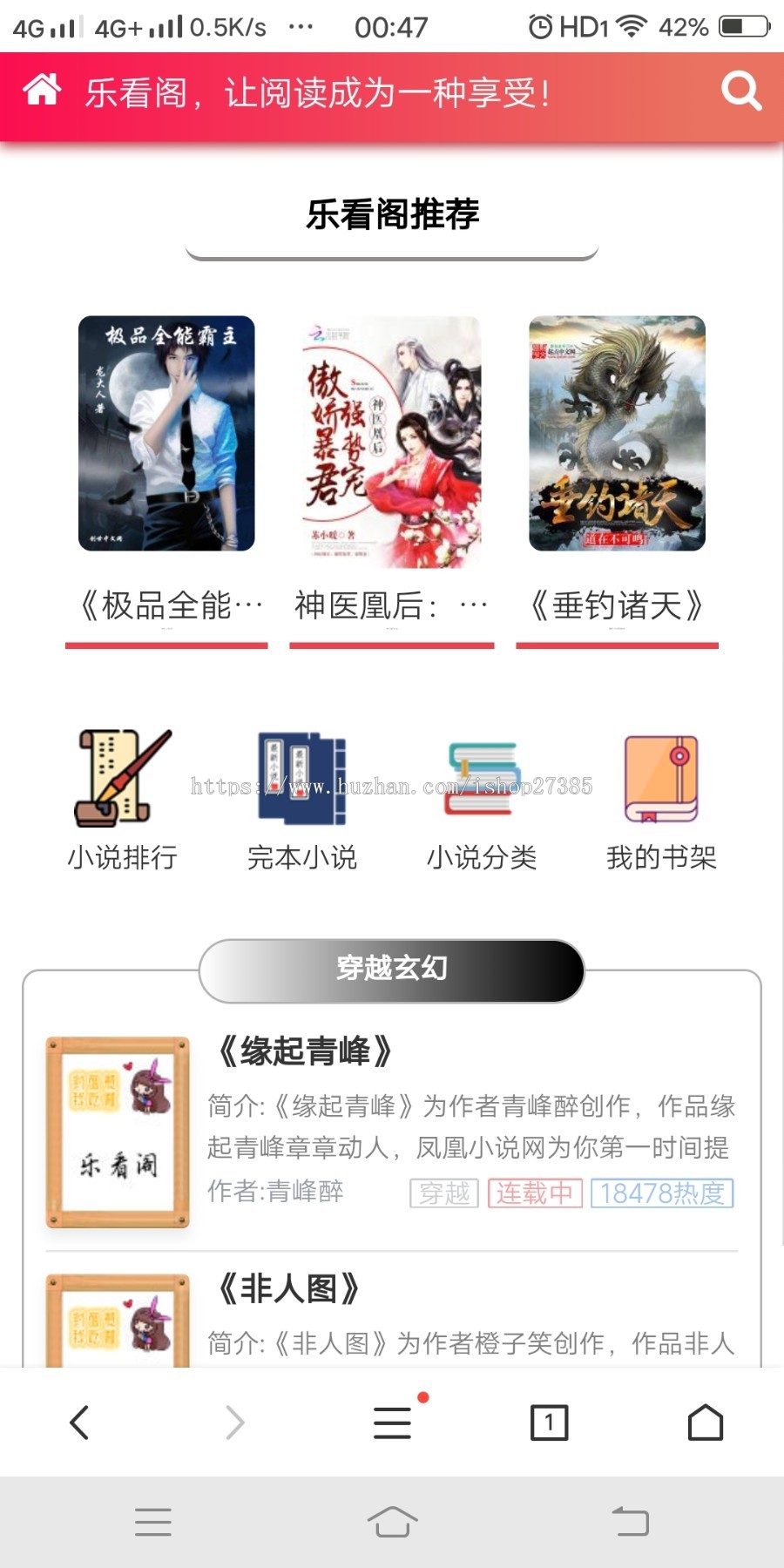784x1568 pixels.
Task: Tap the browser home icon
Action: (x=704, y=1421)
